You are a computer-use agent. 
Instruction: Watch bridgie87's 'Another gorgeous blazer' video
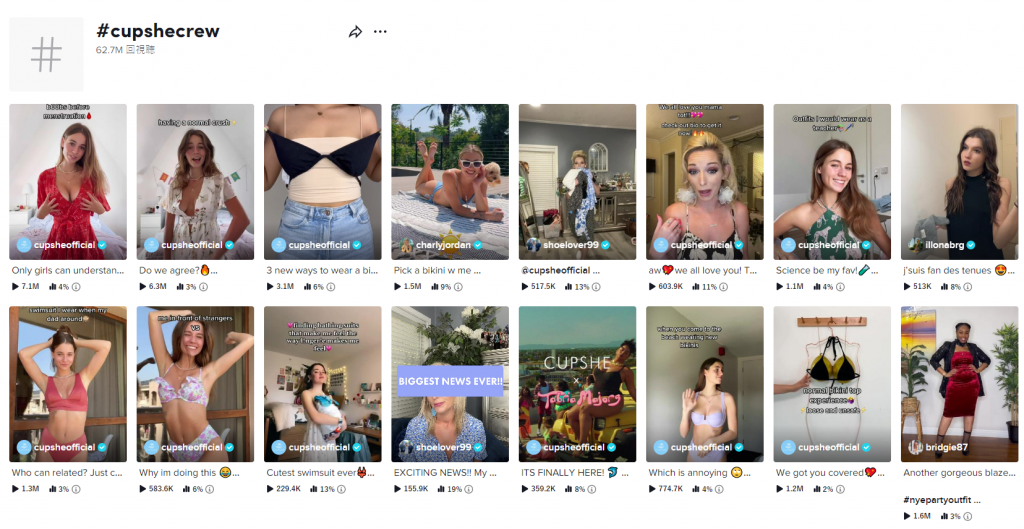(x=959, y=383)
